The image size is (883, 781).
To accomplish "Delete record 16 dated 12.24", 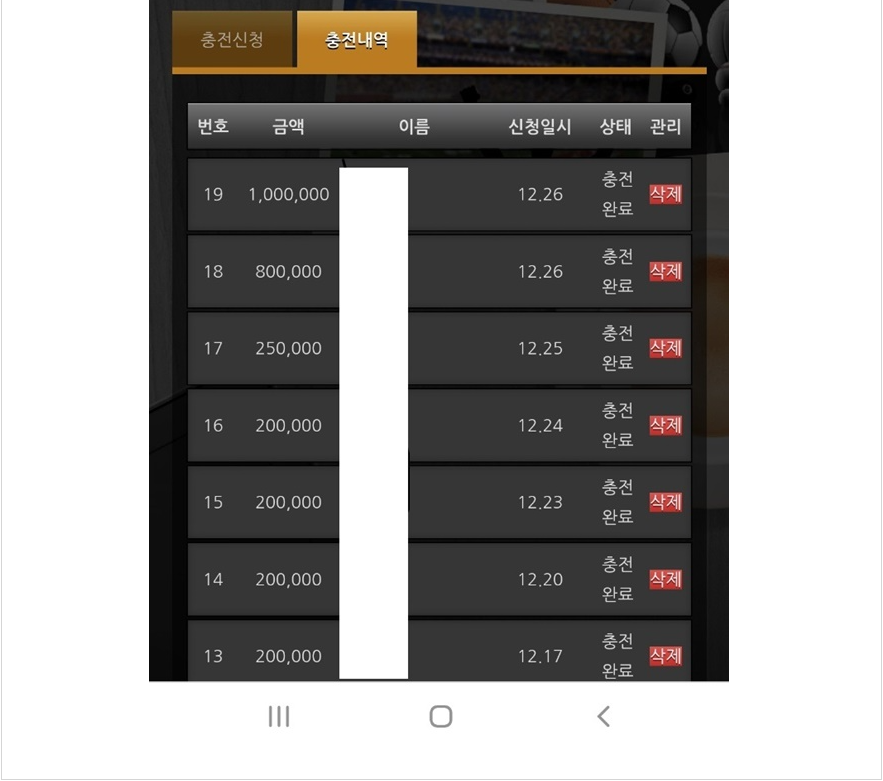I will [665, 425].
